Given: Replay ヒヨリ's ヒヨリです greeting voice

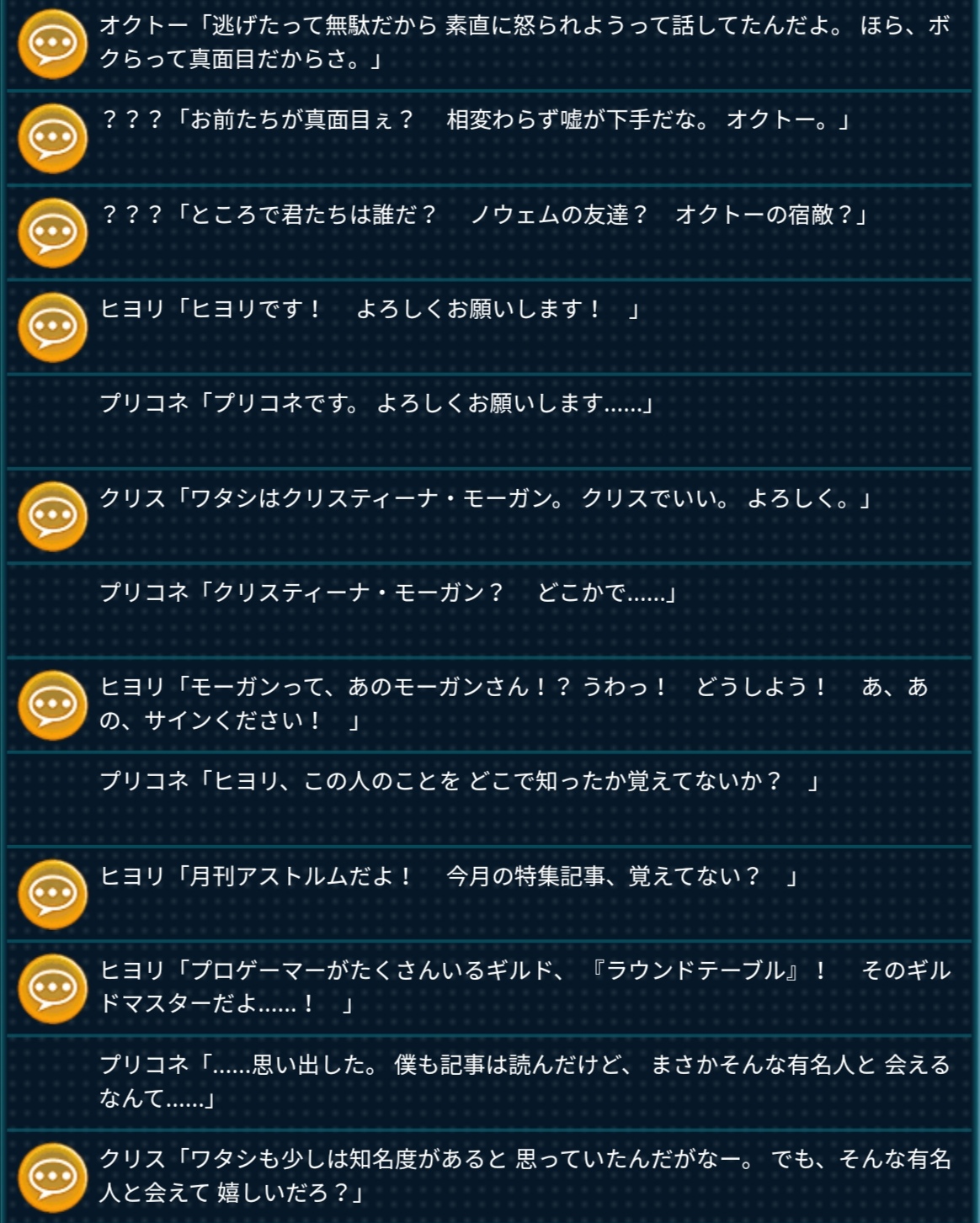Looking at the screenshot, I should click(x=53, y=327).
